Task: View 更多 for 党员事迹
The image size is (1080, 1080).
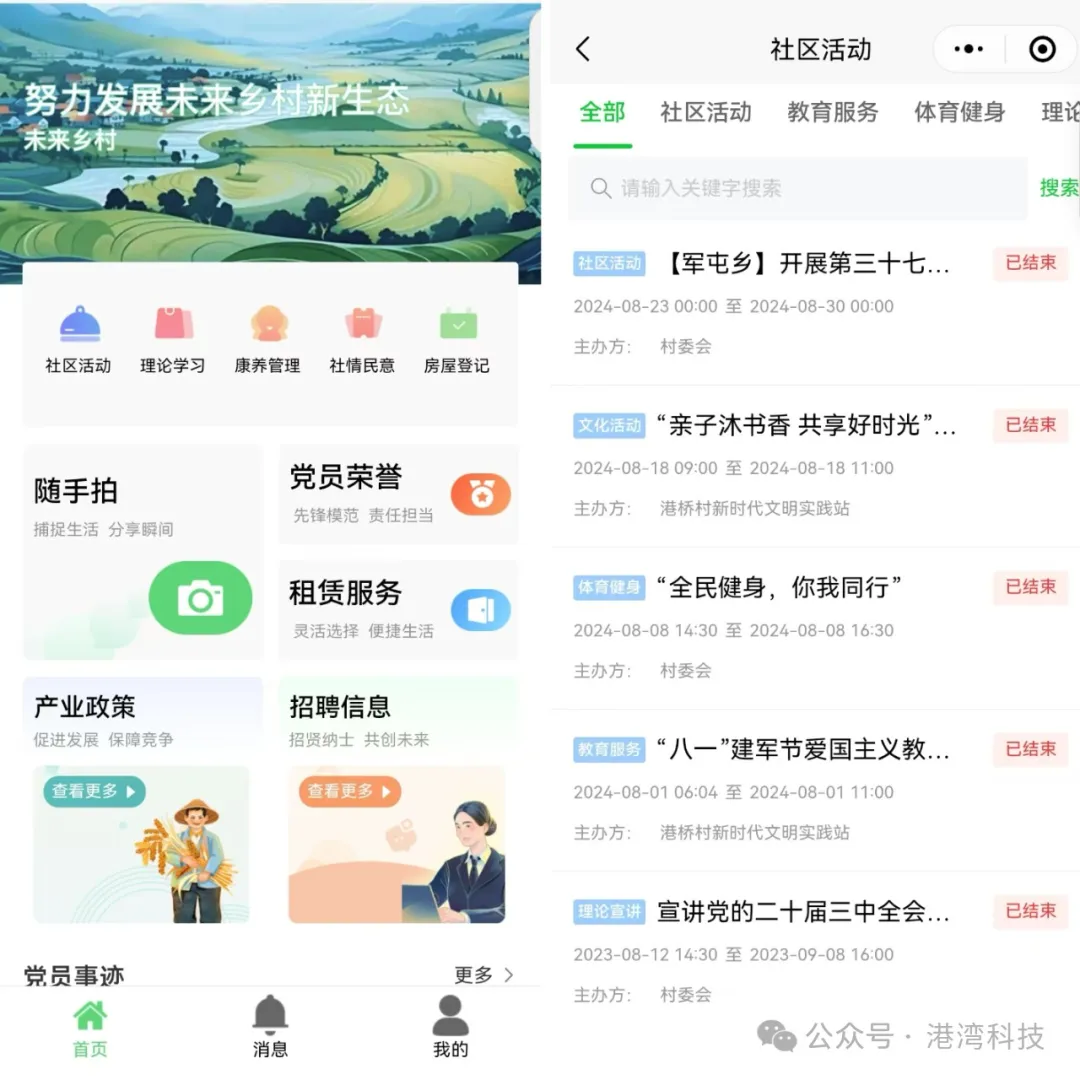Action: [484, 975]
